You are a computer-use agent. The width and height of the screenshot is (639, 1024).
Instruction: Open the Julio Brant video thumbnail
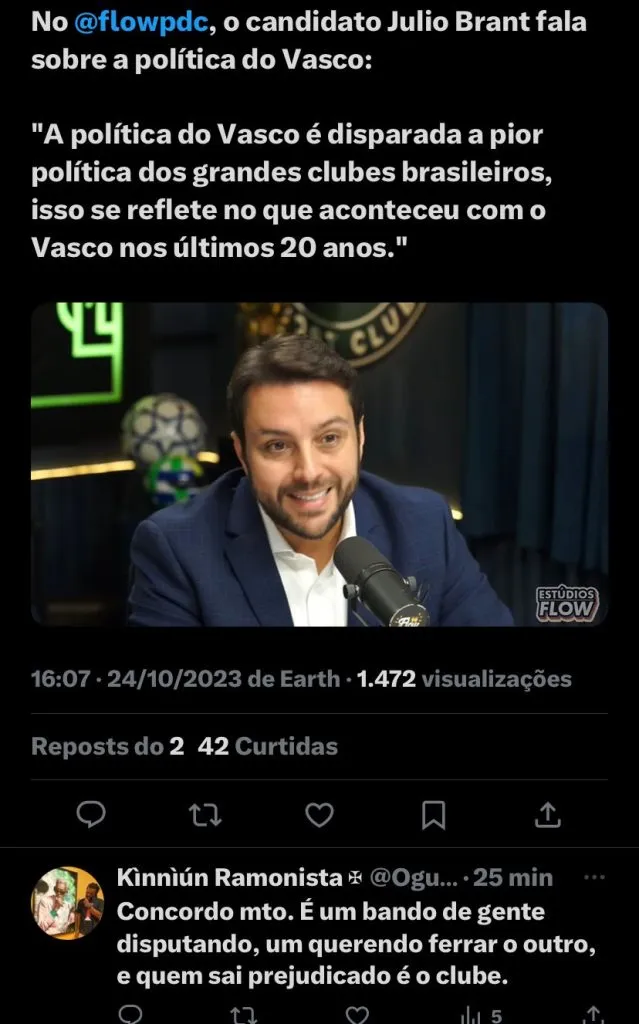click(x=319, y=465)
